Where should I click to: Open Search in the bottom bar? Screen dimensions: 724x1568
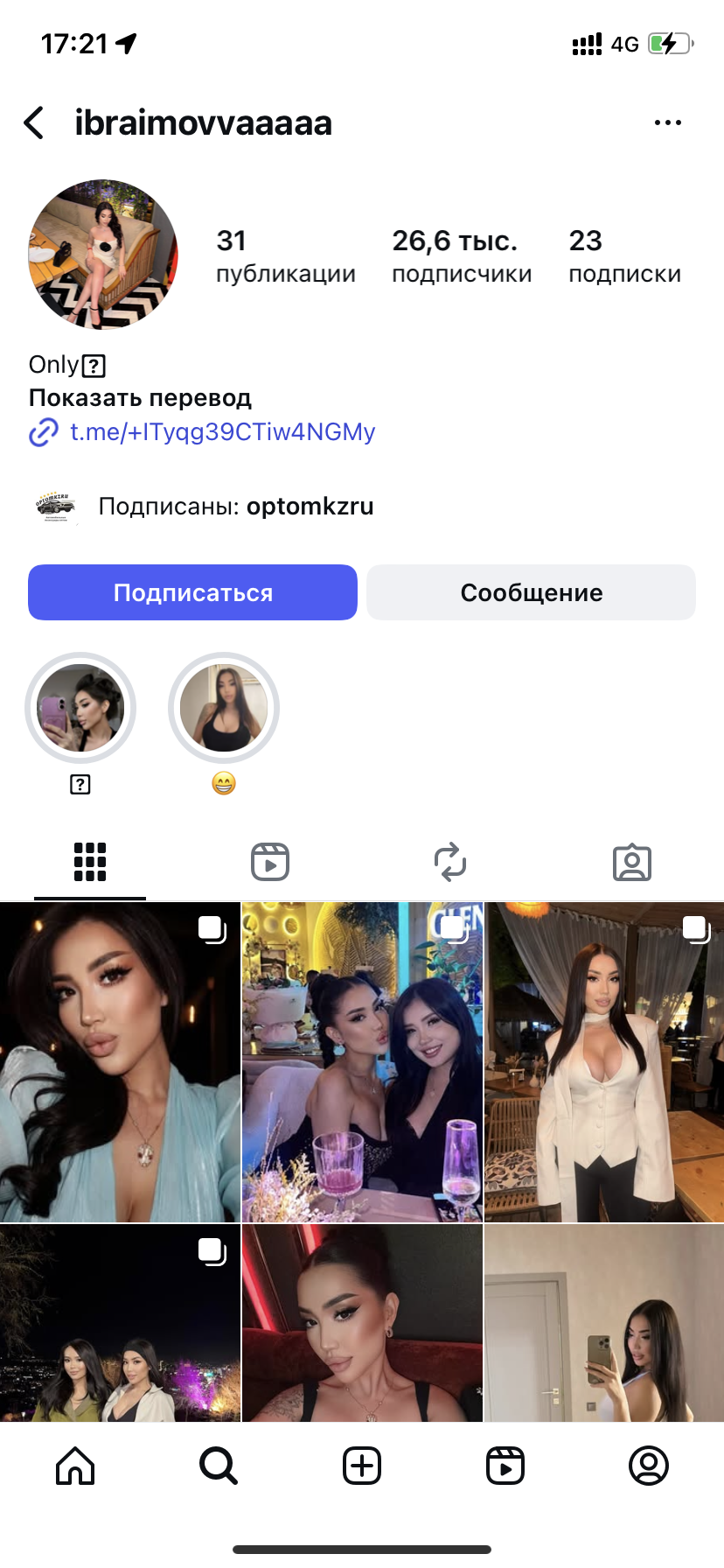tap(218, 1466)
